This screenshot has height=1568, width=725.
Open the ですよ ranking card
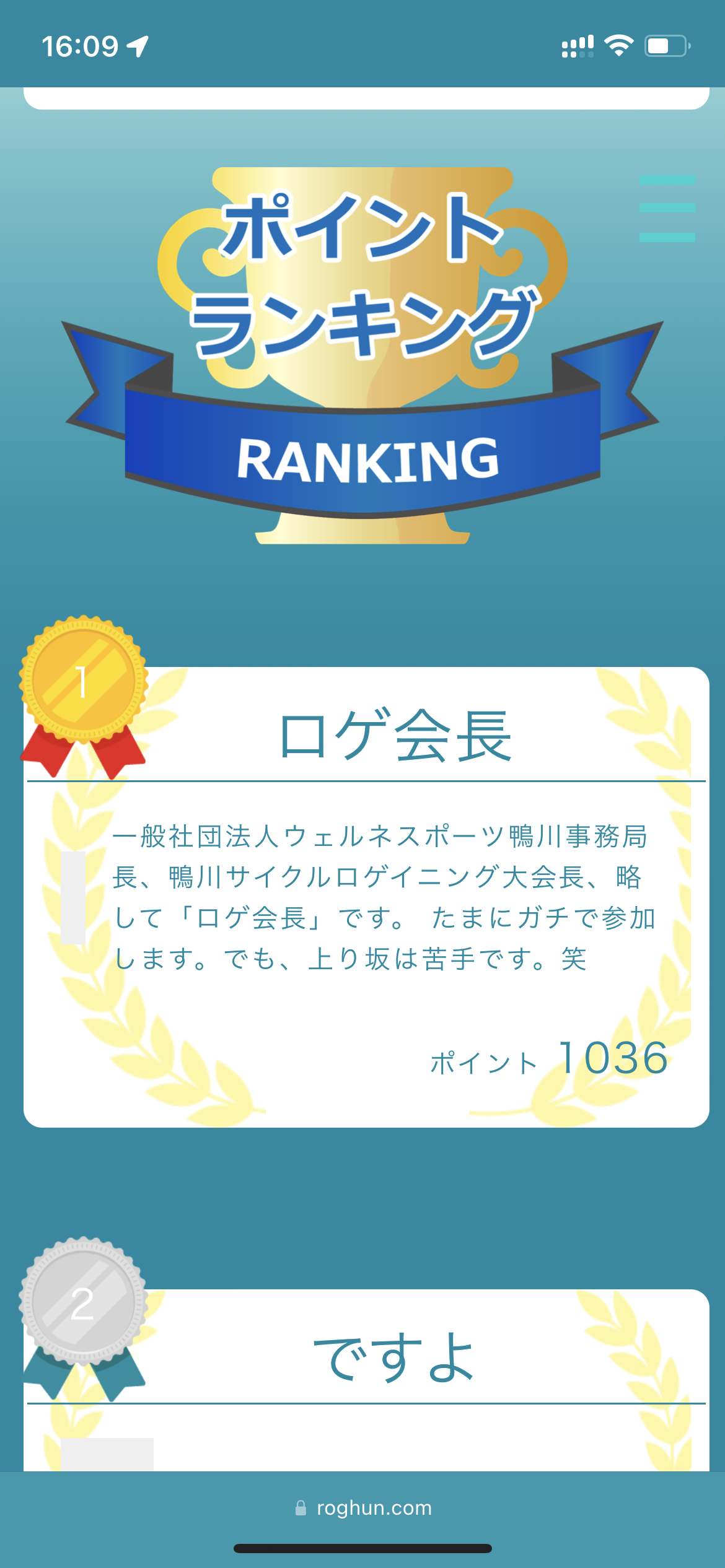pyautogui.click(x=395, y=1357)
